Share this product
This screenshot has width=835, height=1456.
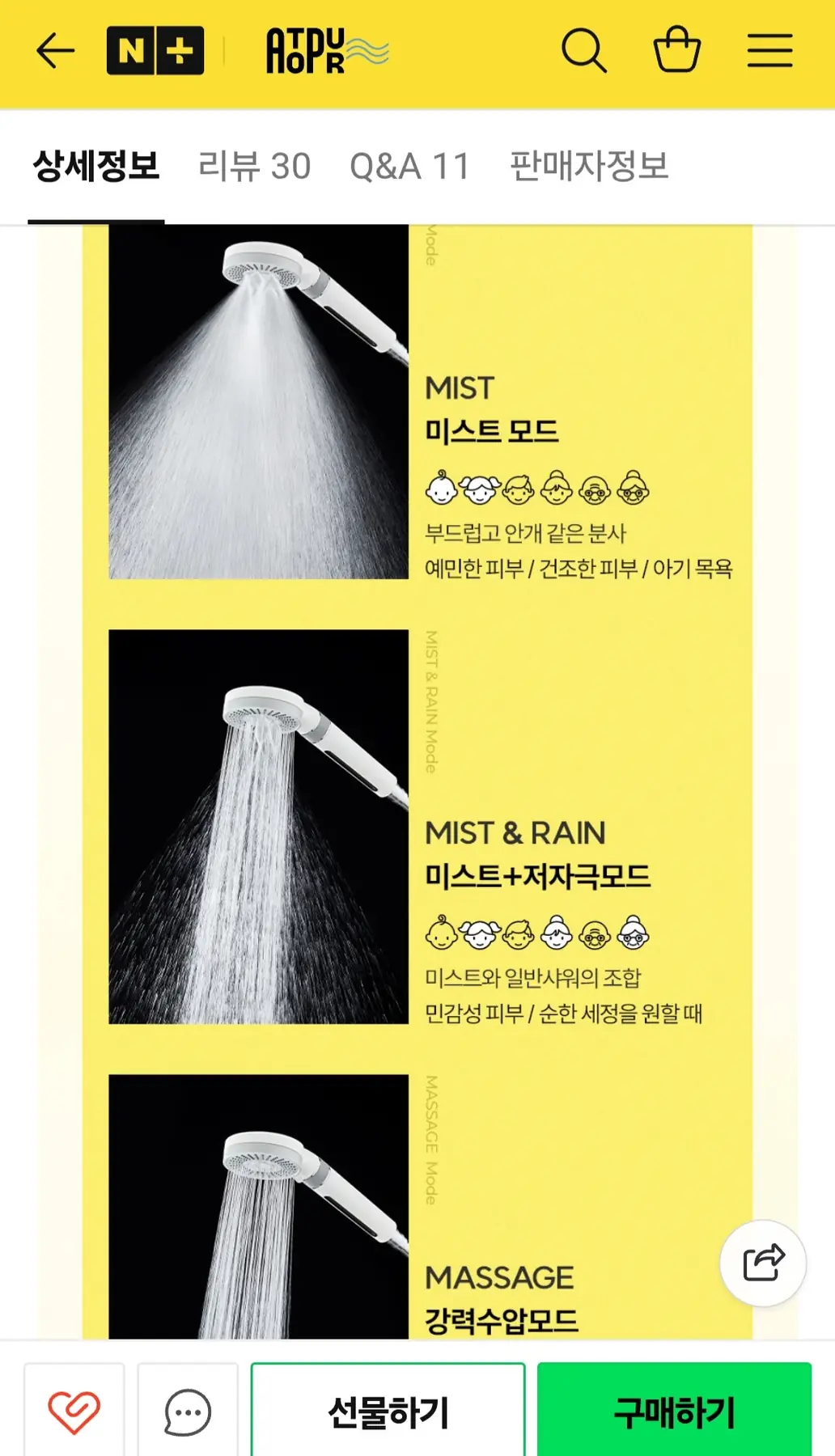[x=763, y=1263]
